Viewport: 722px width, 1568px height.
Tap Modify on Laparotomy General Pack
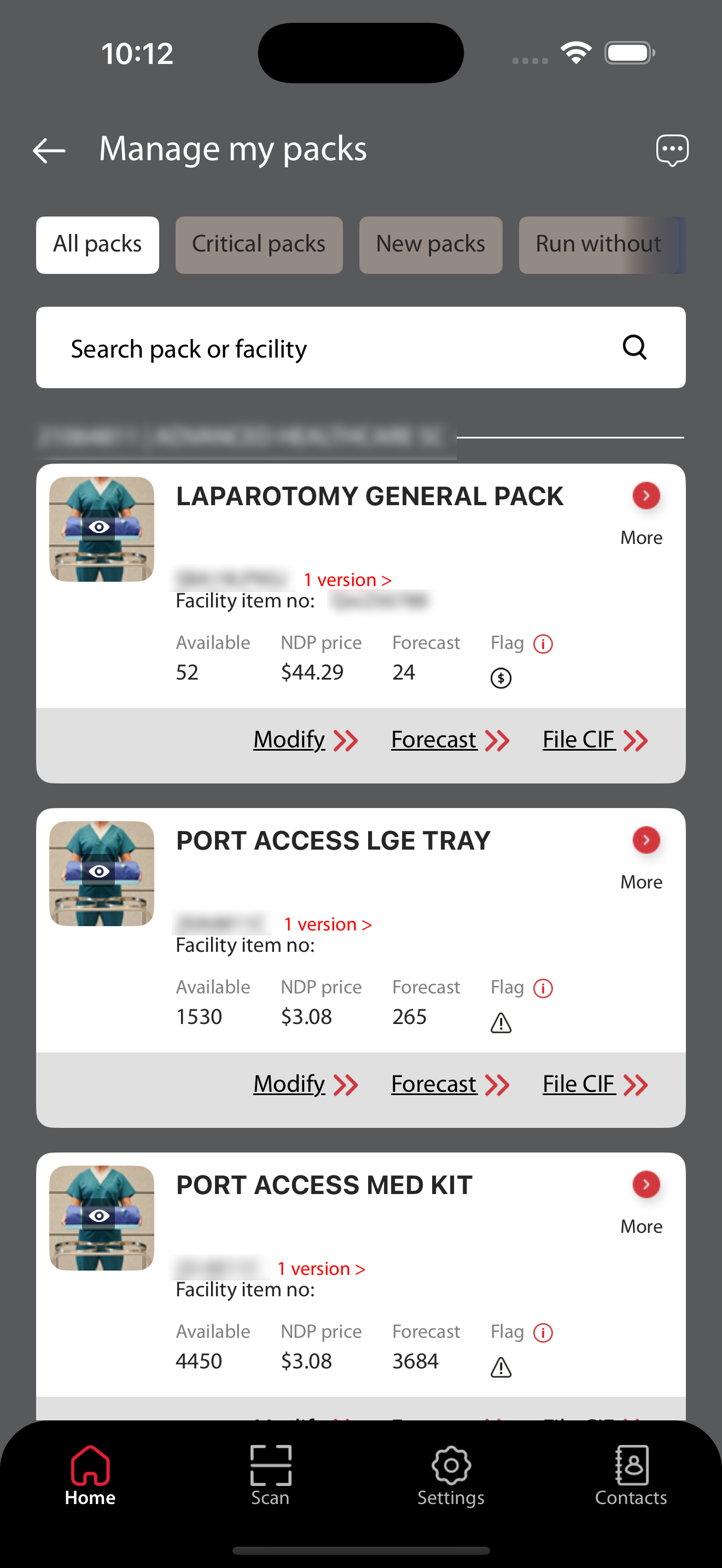290,739
